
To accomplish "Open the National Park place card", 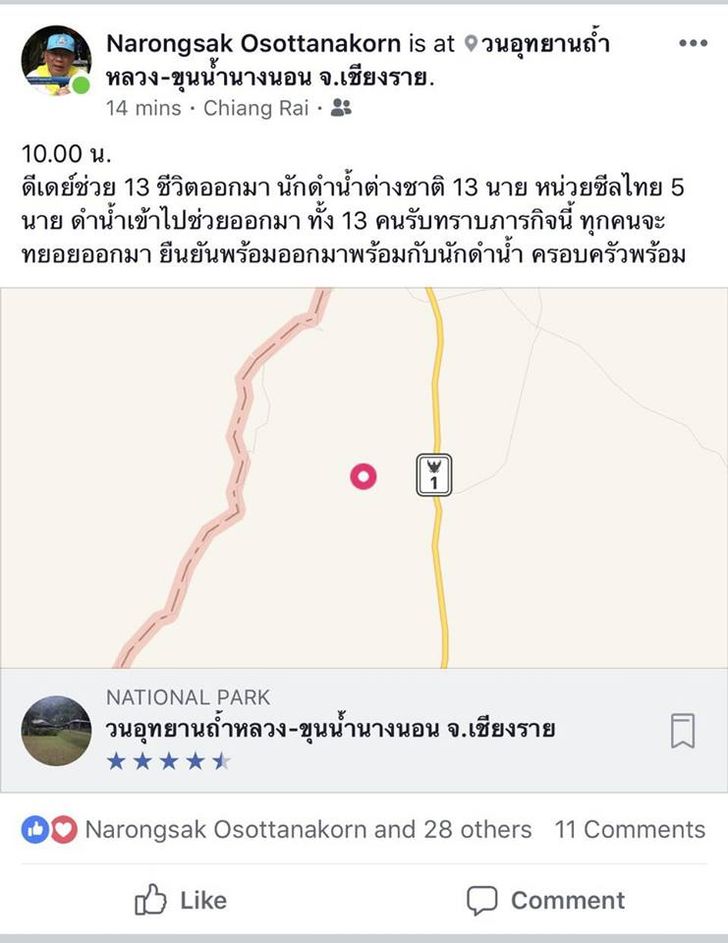I will click(330, 729).
